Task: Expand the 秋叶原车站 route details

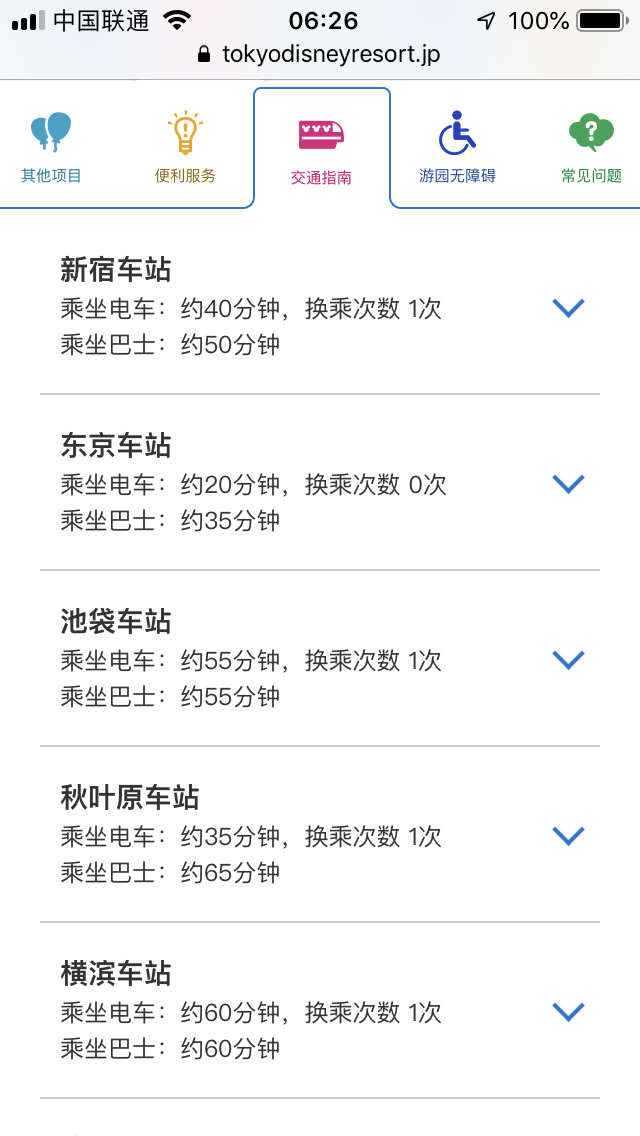Action: click(x=568, y=836)
